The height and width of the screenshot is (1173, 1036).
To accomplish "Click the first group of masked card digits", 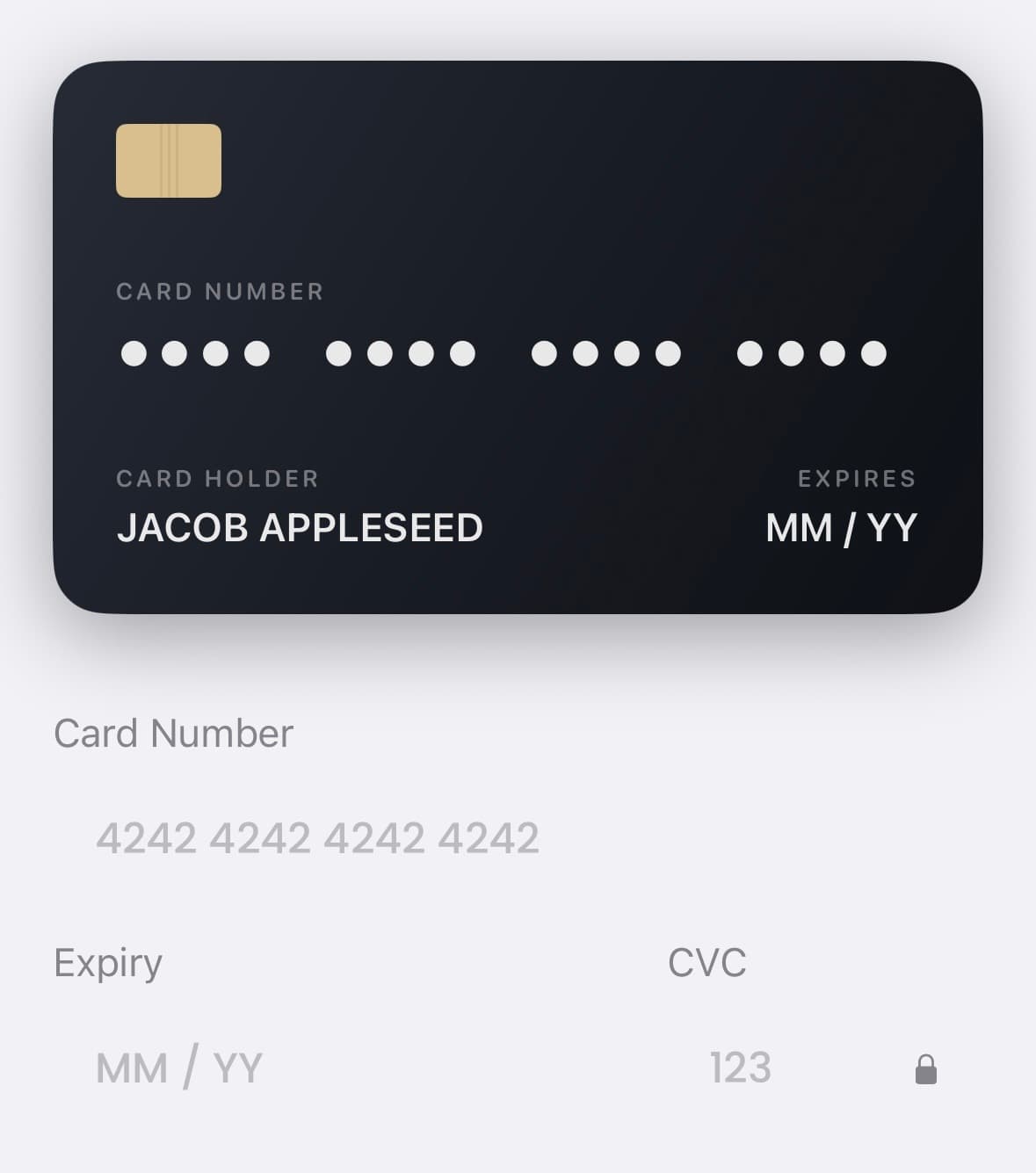I will point(196,353).
